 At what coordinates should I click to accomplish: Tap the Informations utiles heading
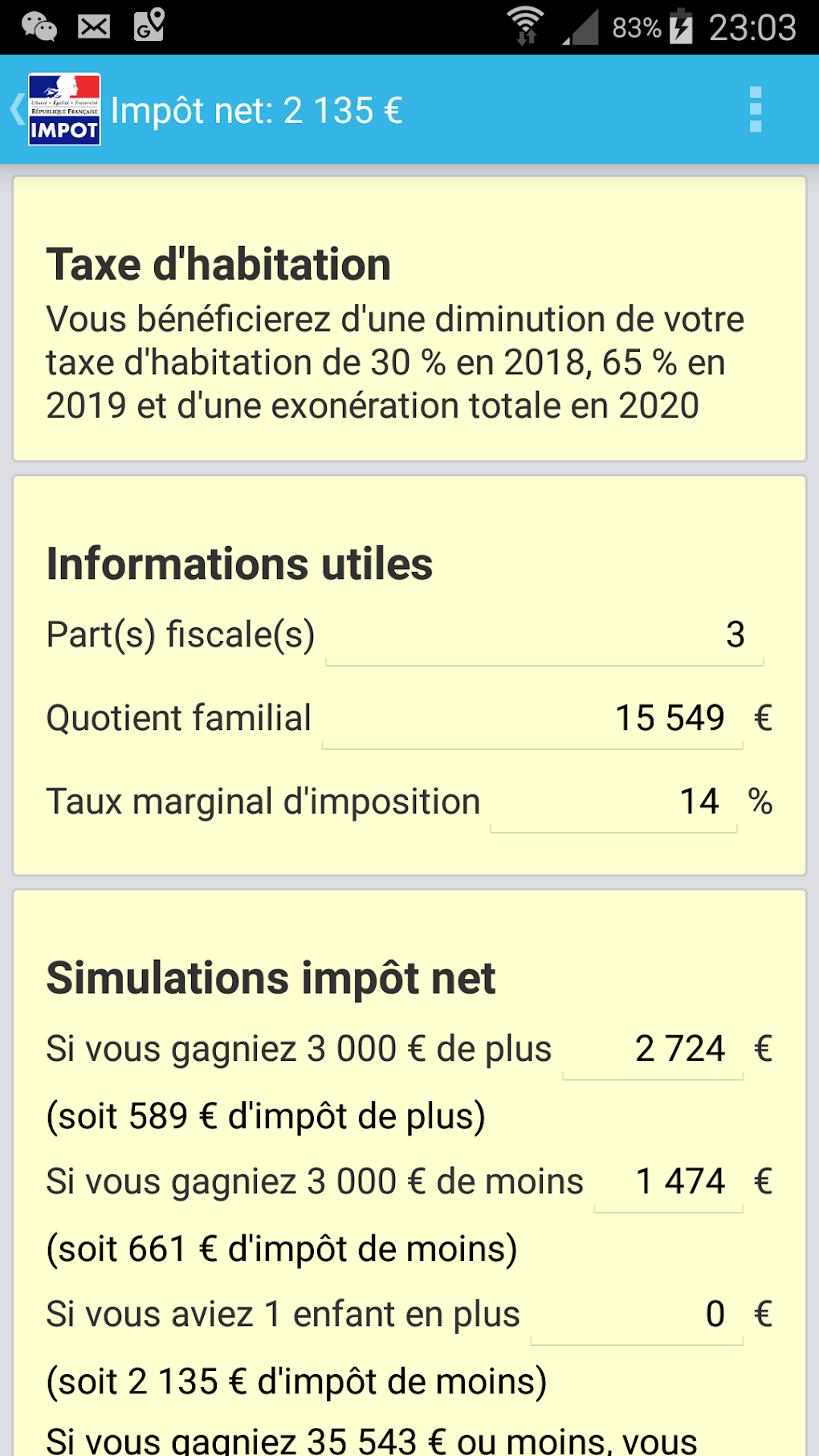[238, 564]
